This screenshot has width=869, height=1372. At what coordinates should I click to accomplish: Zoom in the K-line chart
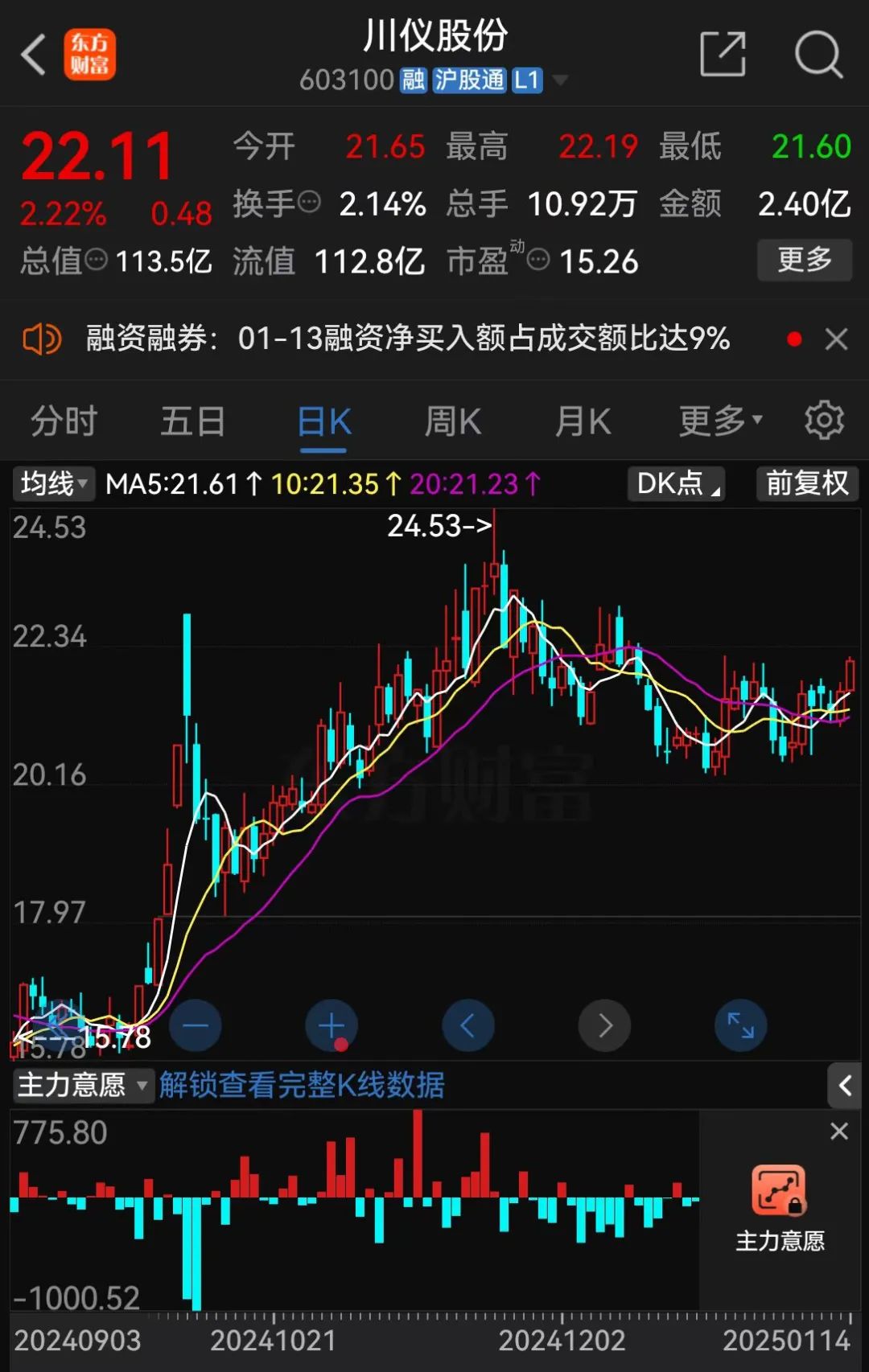(x=332, y=1025)
